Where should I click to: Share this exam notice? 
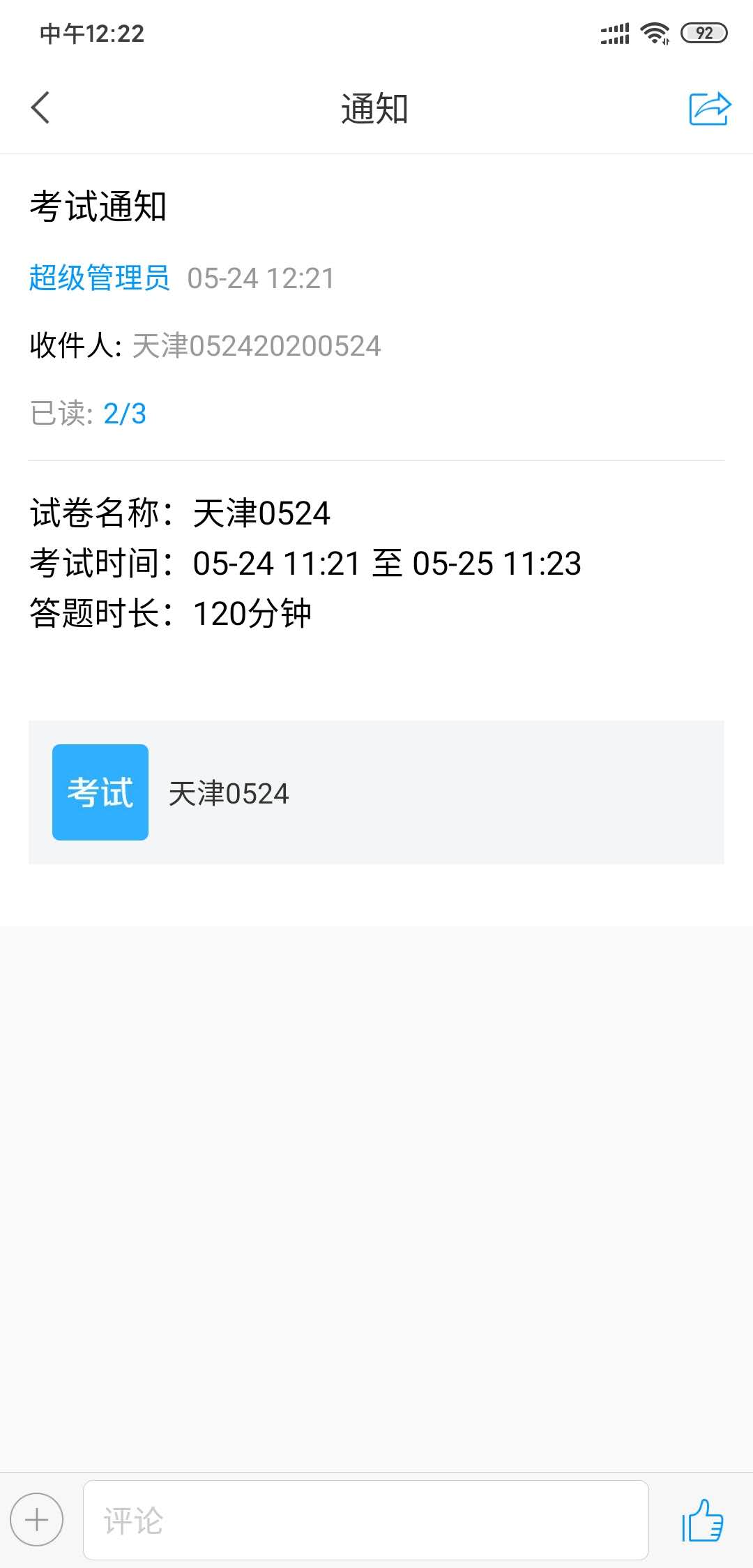pyautogui.click(x=709, y=109)
